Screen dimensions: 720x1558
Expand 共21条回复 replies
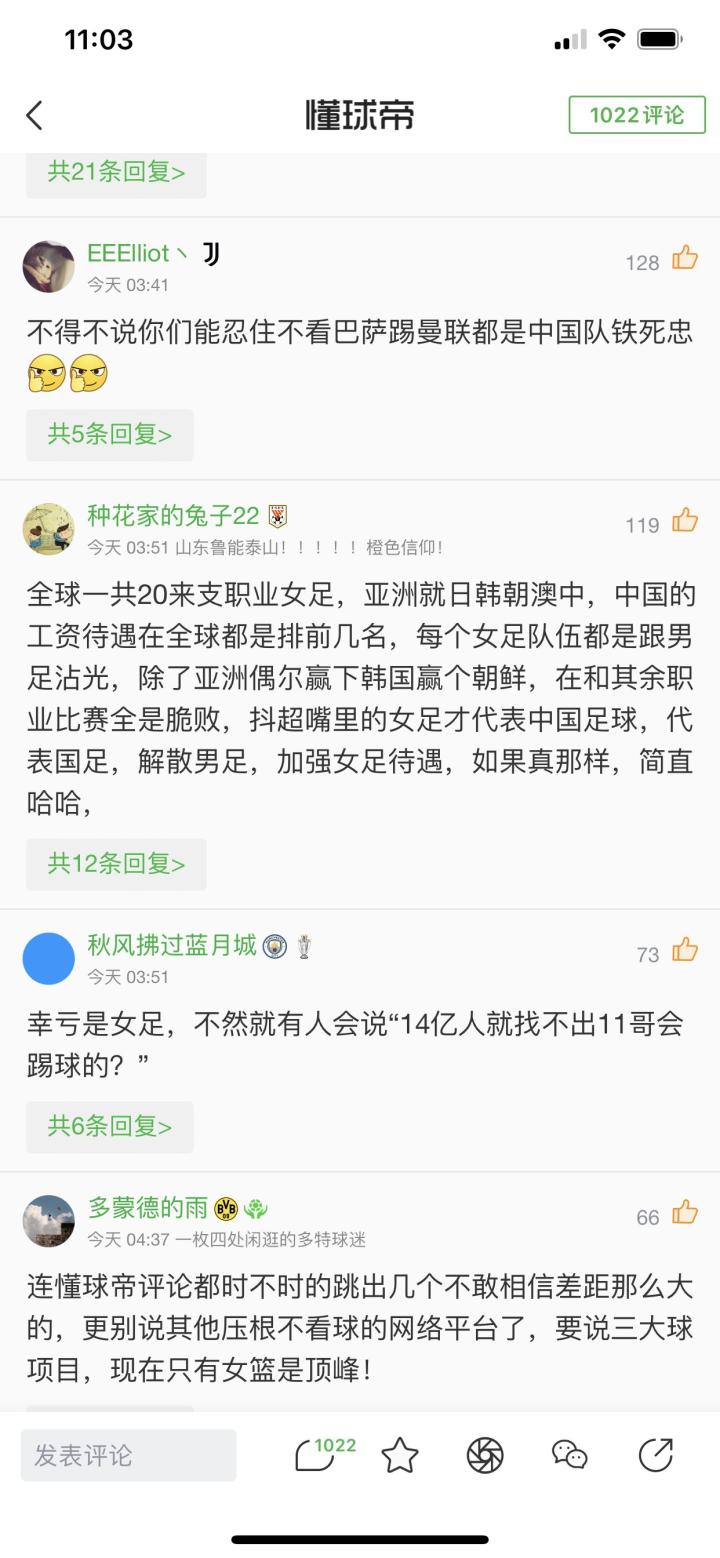[116, 172]
